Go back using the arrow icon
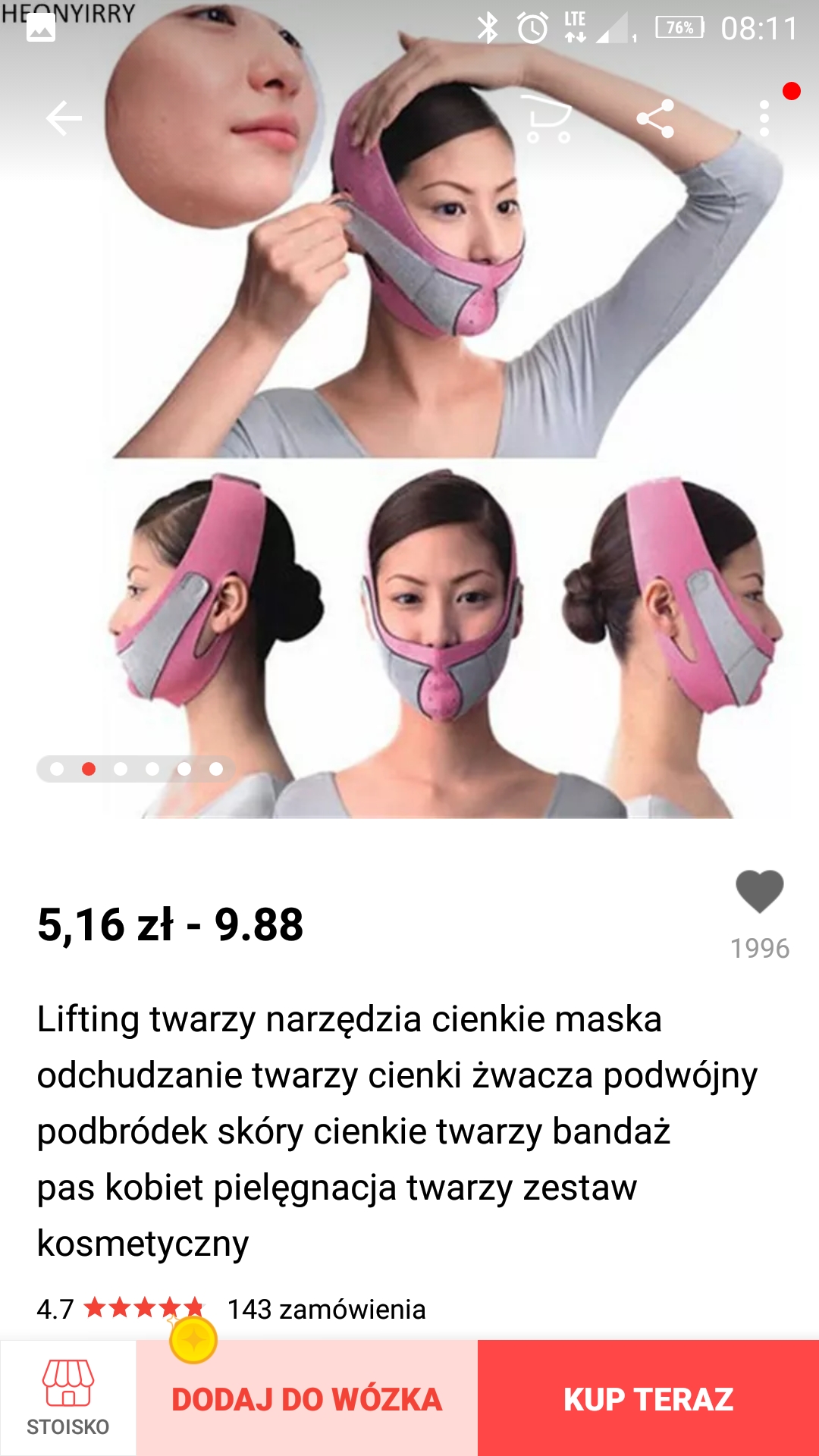This screenshot has width=819, height=1456. 64,118
